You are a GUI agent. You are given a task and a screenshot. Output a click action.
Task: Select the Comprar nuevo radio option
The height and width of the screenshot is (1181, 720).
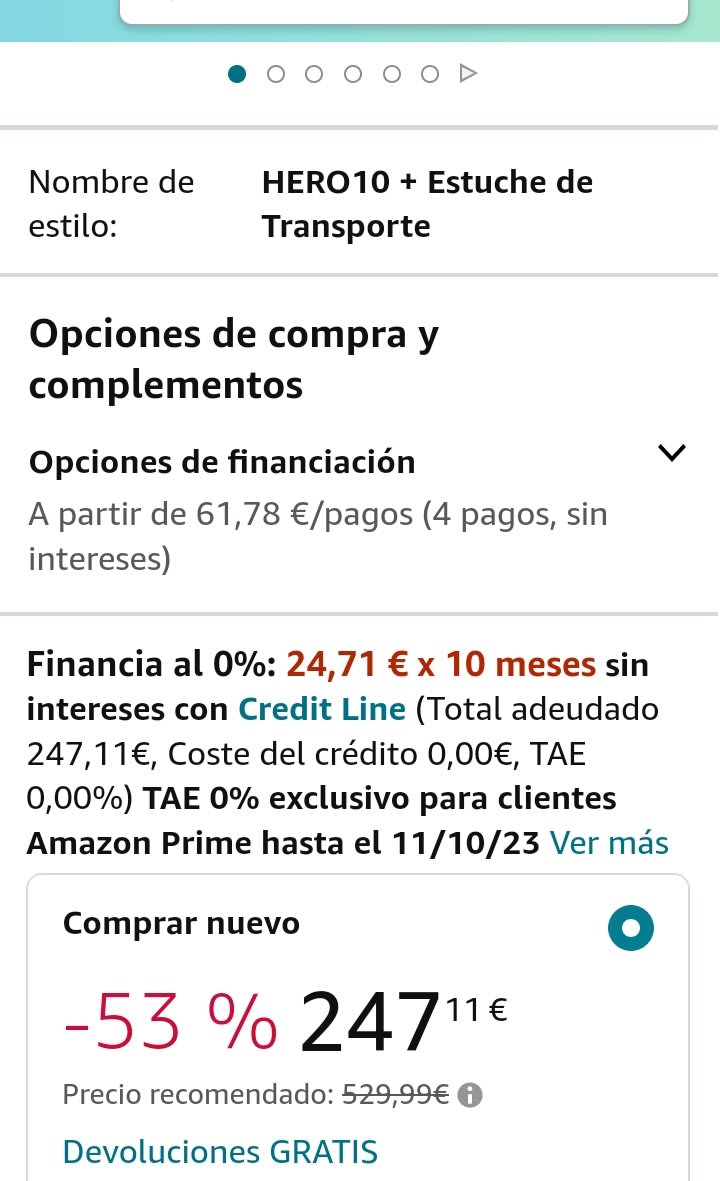click(x=631, y=929)
